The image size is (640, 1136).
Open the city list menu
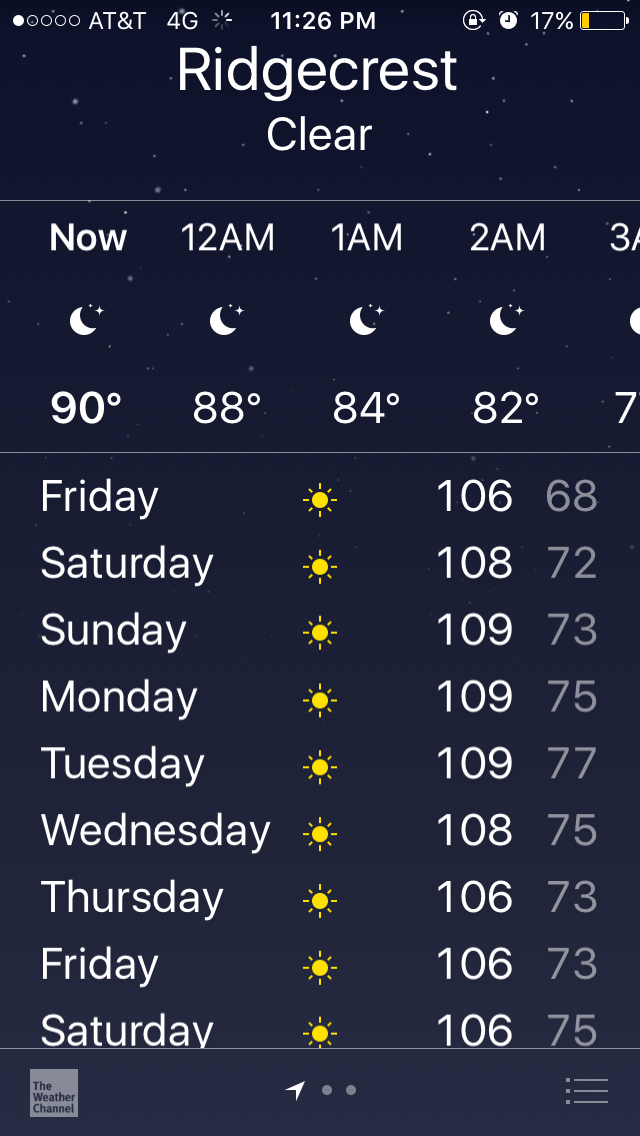point(586,1090)
